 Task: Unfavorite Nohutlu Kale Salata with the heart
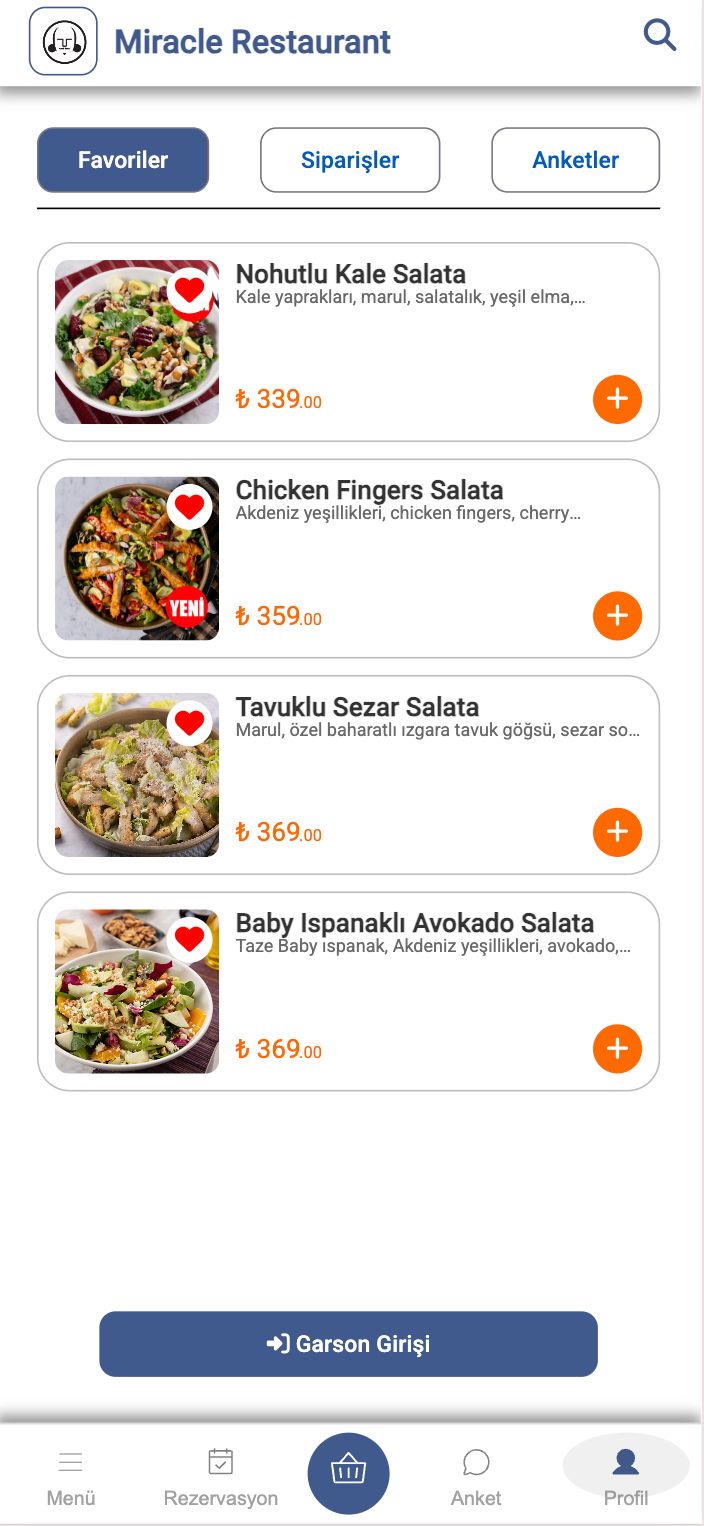(x=189, y=291)
